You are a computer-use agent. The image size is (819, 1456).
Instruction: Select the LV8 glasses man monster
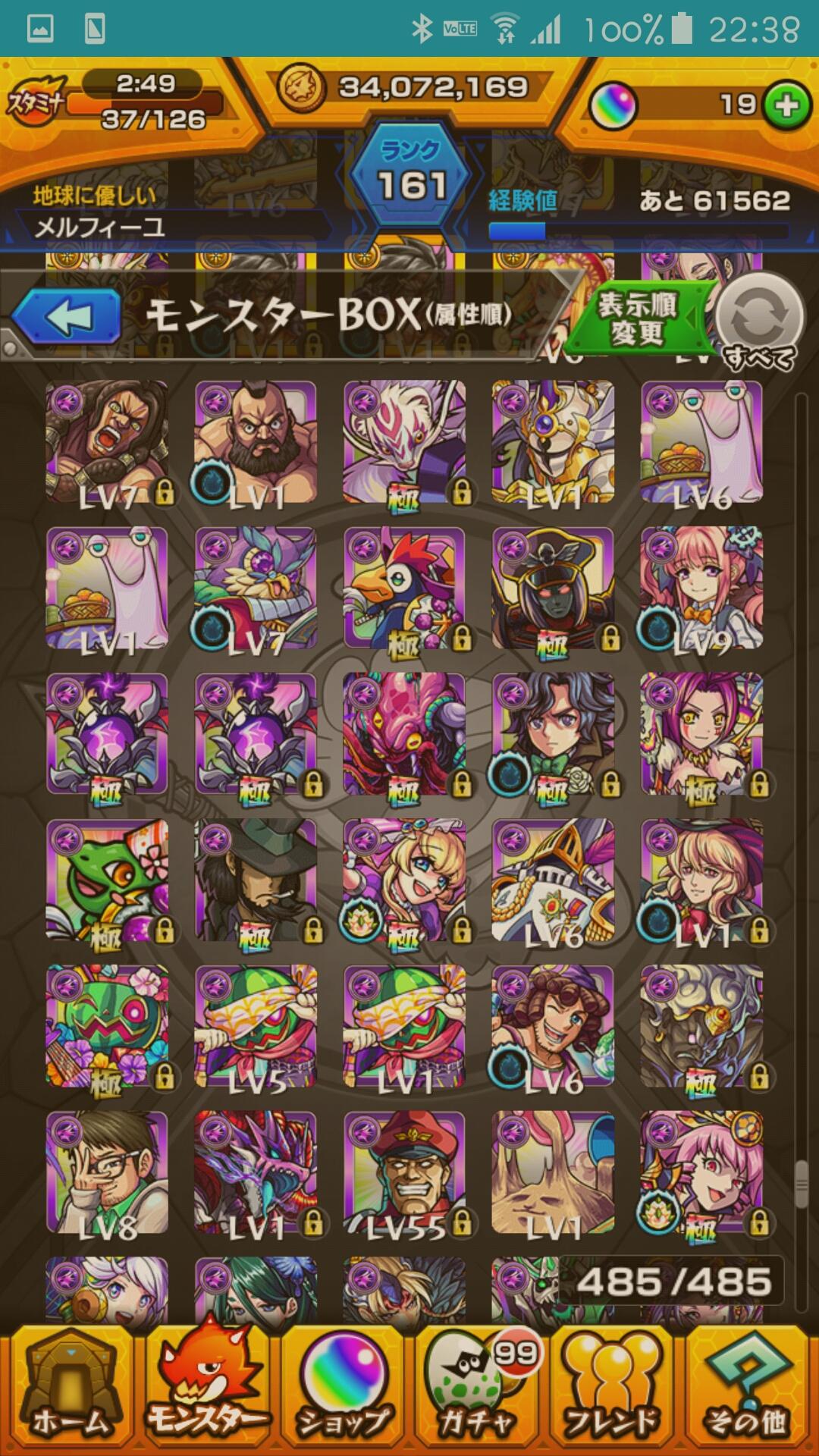(x=107, y=1172)
